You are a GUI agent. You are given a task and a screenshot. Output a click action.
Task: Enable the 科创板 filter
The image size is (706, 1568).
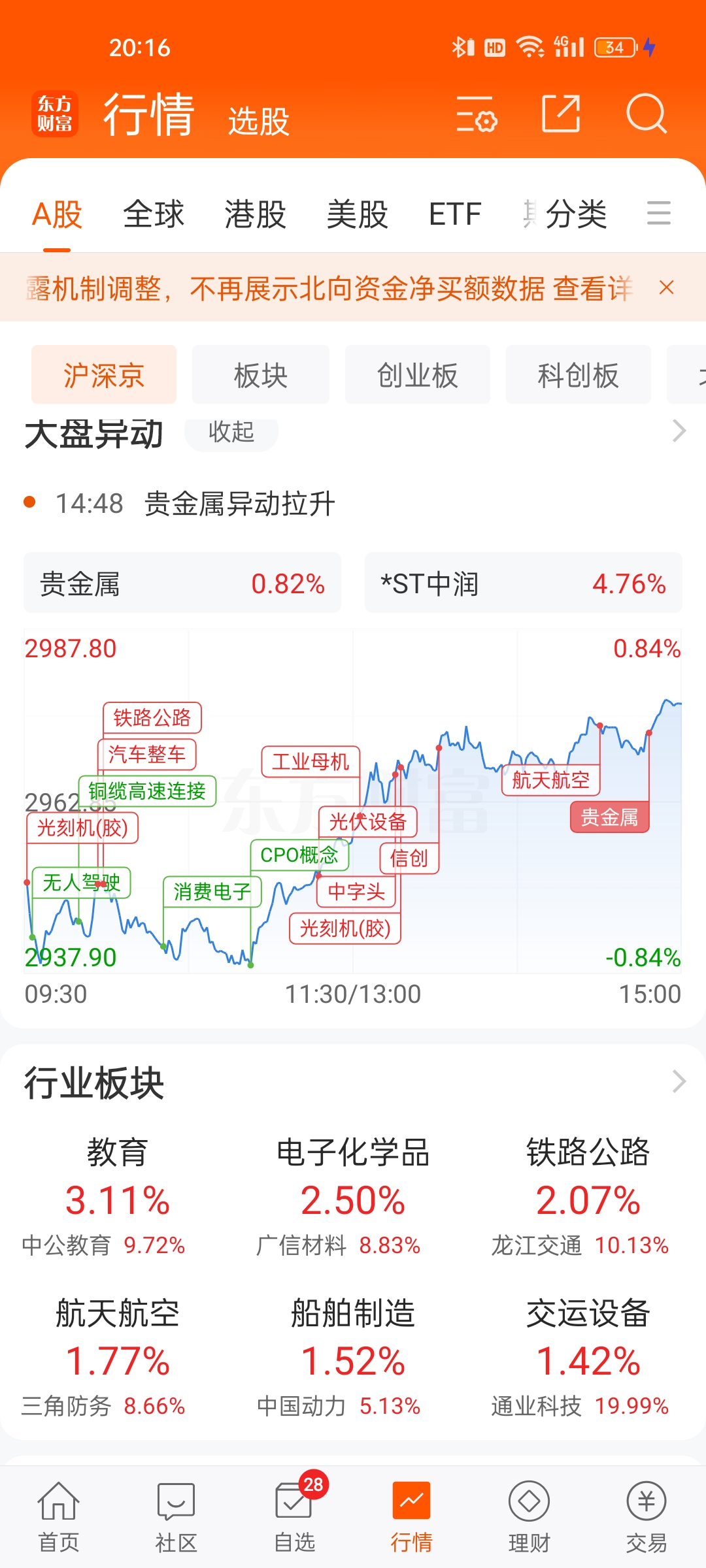578,374
